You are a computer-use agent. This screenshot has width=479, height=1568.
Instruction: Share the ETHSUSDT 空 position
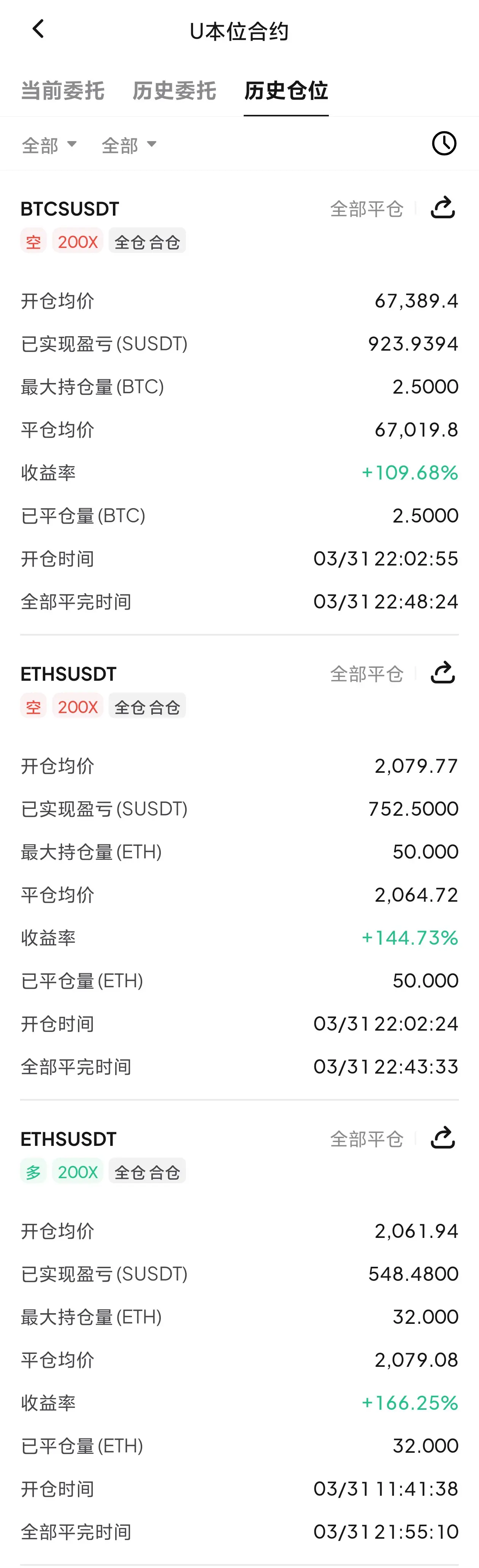click(443, 673)
